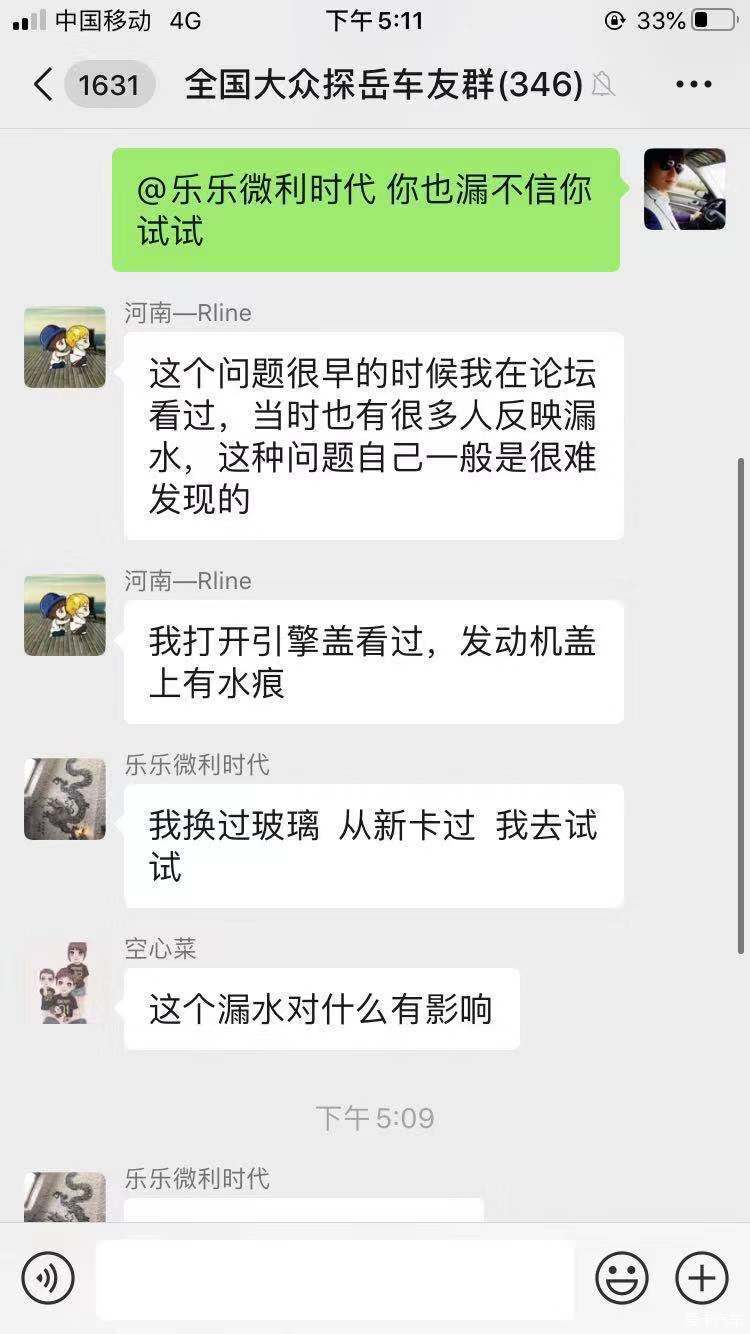Open 河南—Rline's avatar beside 这个问题很早 message
The width and height of the screenshot is (750, 1334).
(x=65, y=347)
